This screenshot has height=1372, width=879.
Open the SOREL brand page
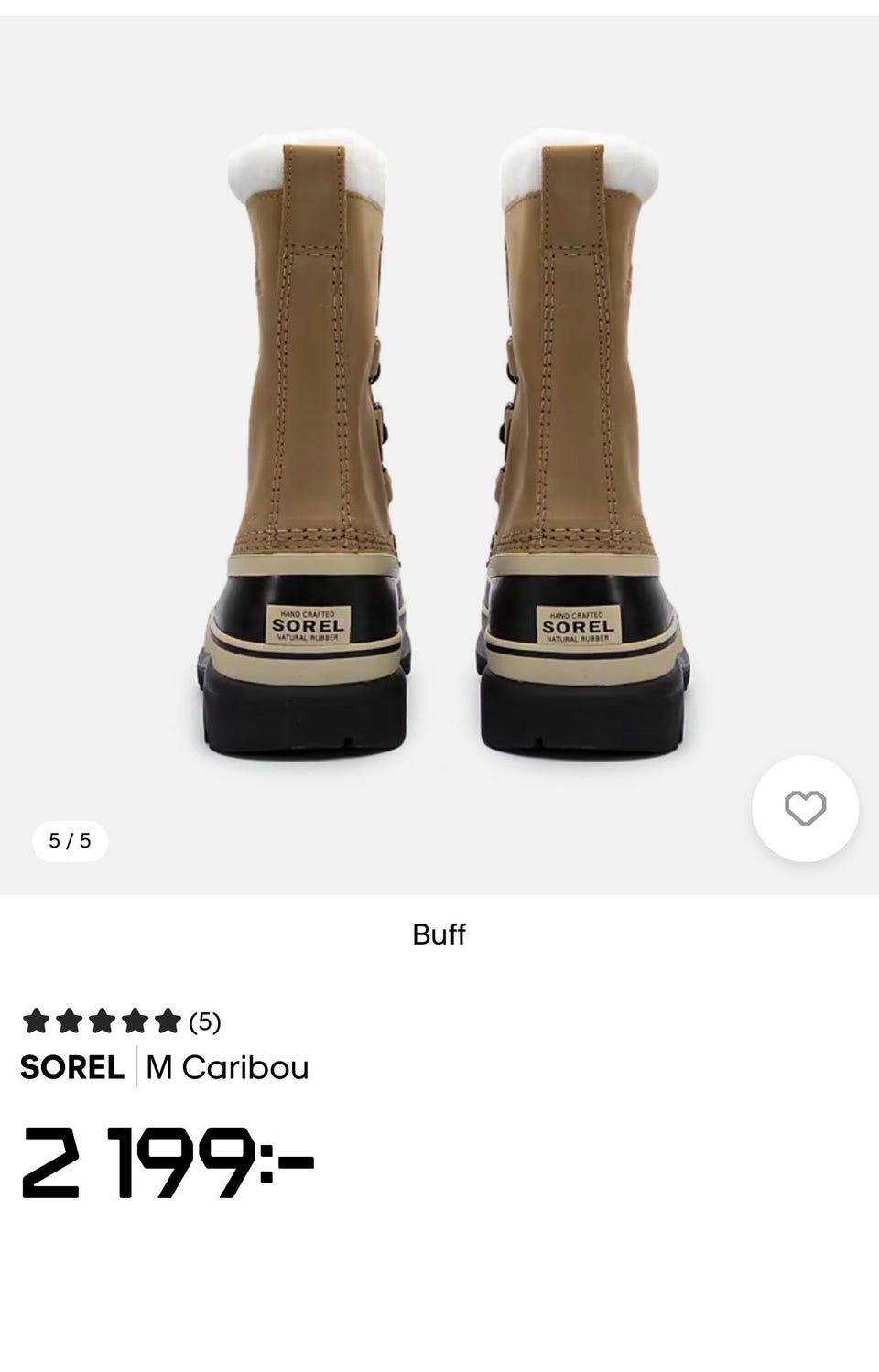tap(72, 1067)
